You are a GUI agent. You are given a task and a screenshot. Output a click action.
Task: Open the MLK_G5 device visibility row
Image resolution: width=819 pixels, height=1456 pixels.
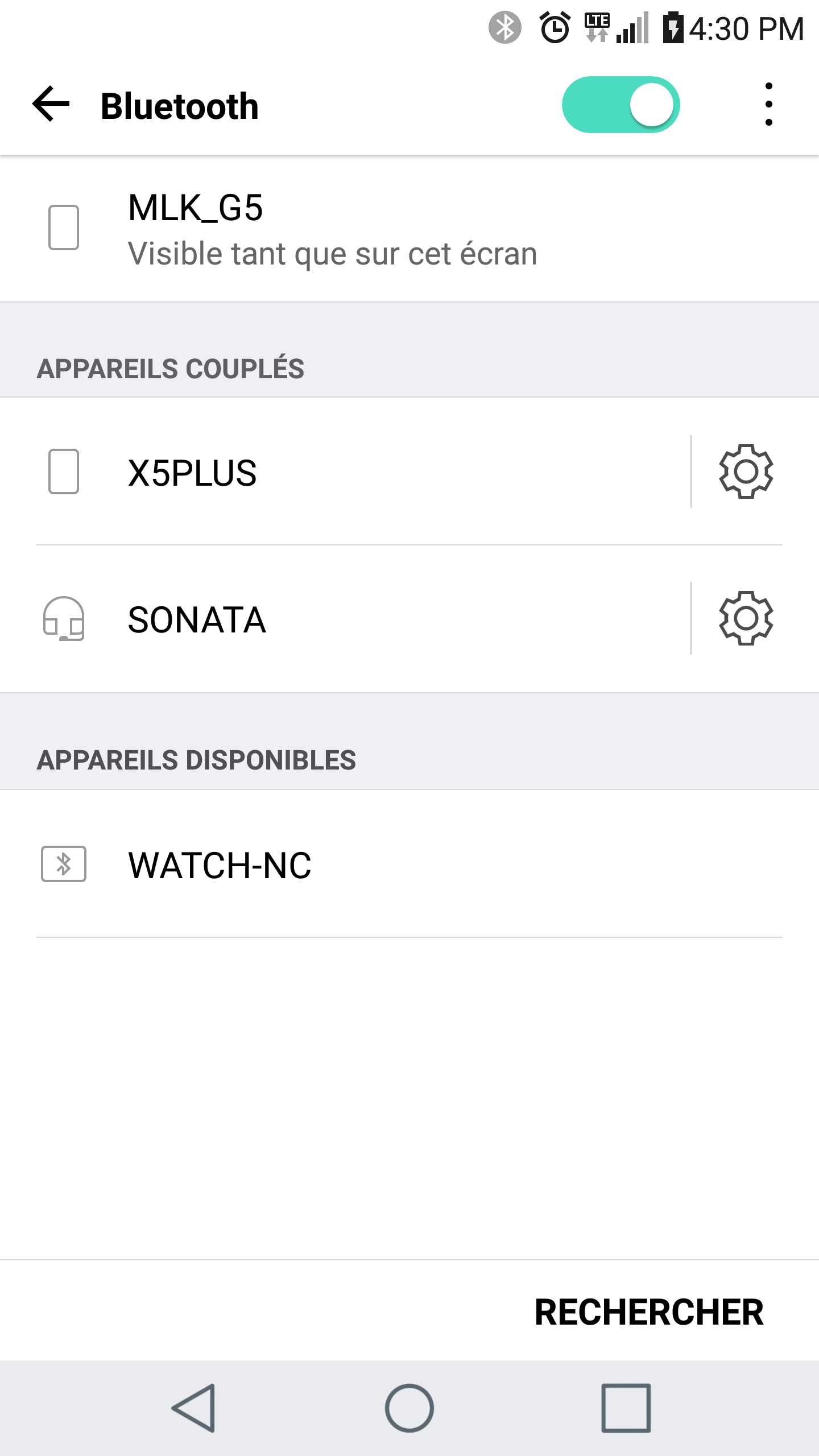[x=409, y=229]
